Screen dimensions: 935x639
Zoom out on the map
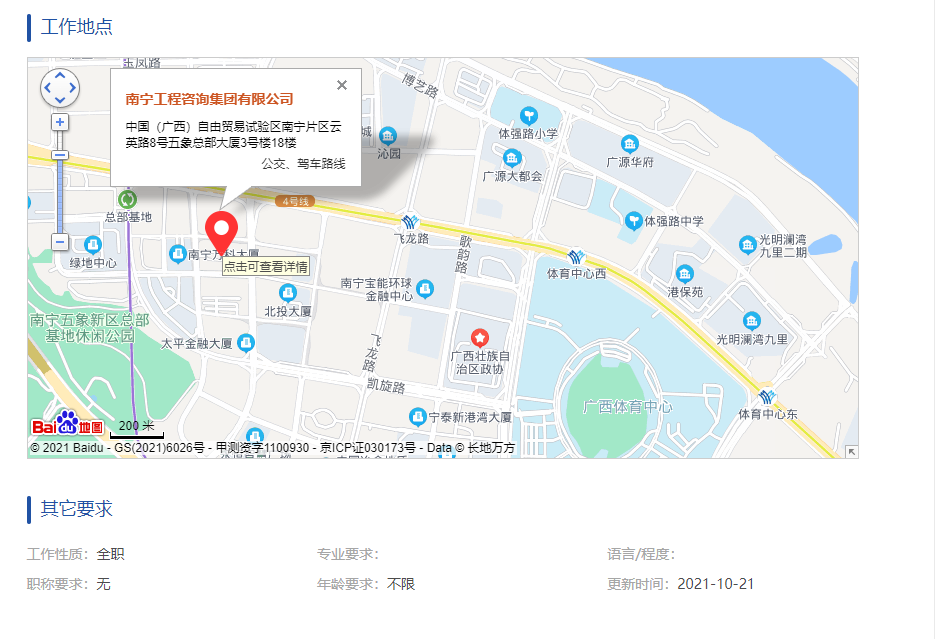(60, 242)
